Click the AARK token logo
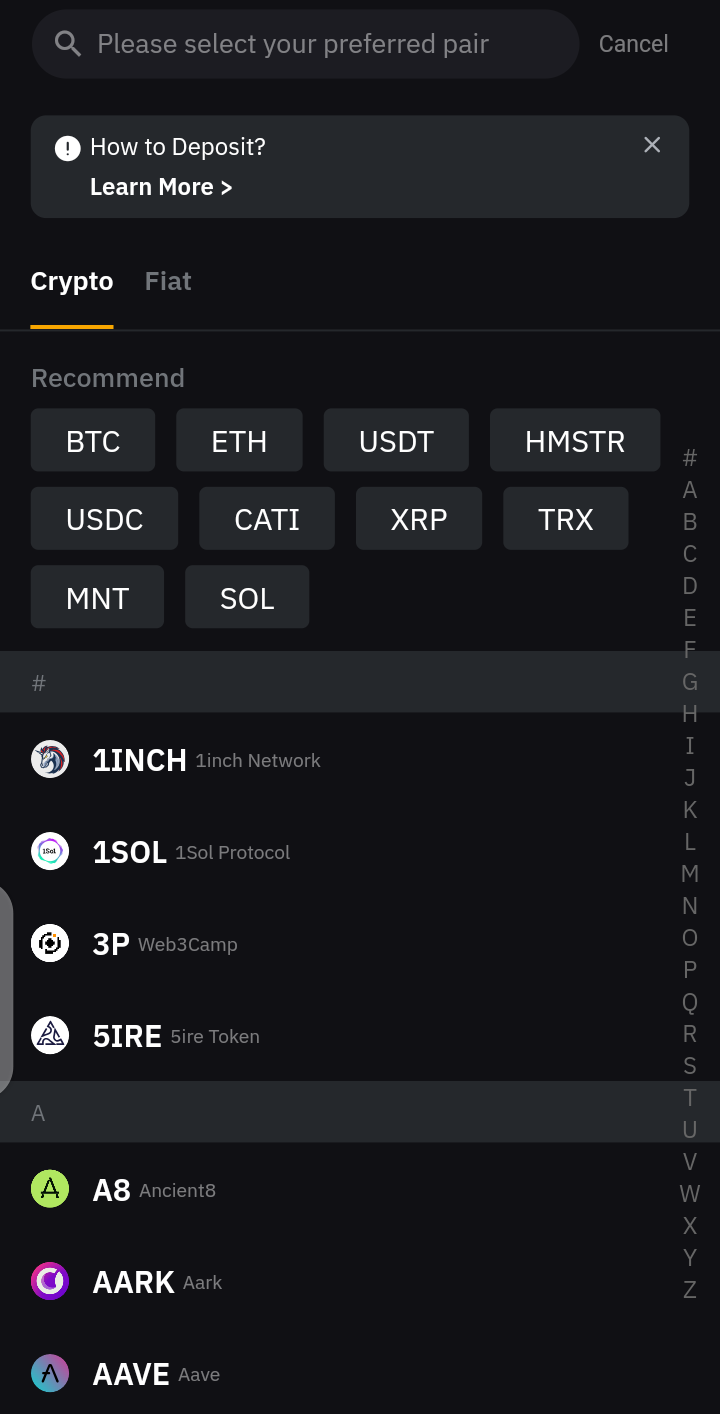The height and width of the screenshot is (1414, 720). [x=50, y=1281]
